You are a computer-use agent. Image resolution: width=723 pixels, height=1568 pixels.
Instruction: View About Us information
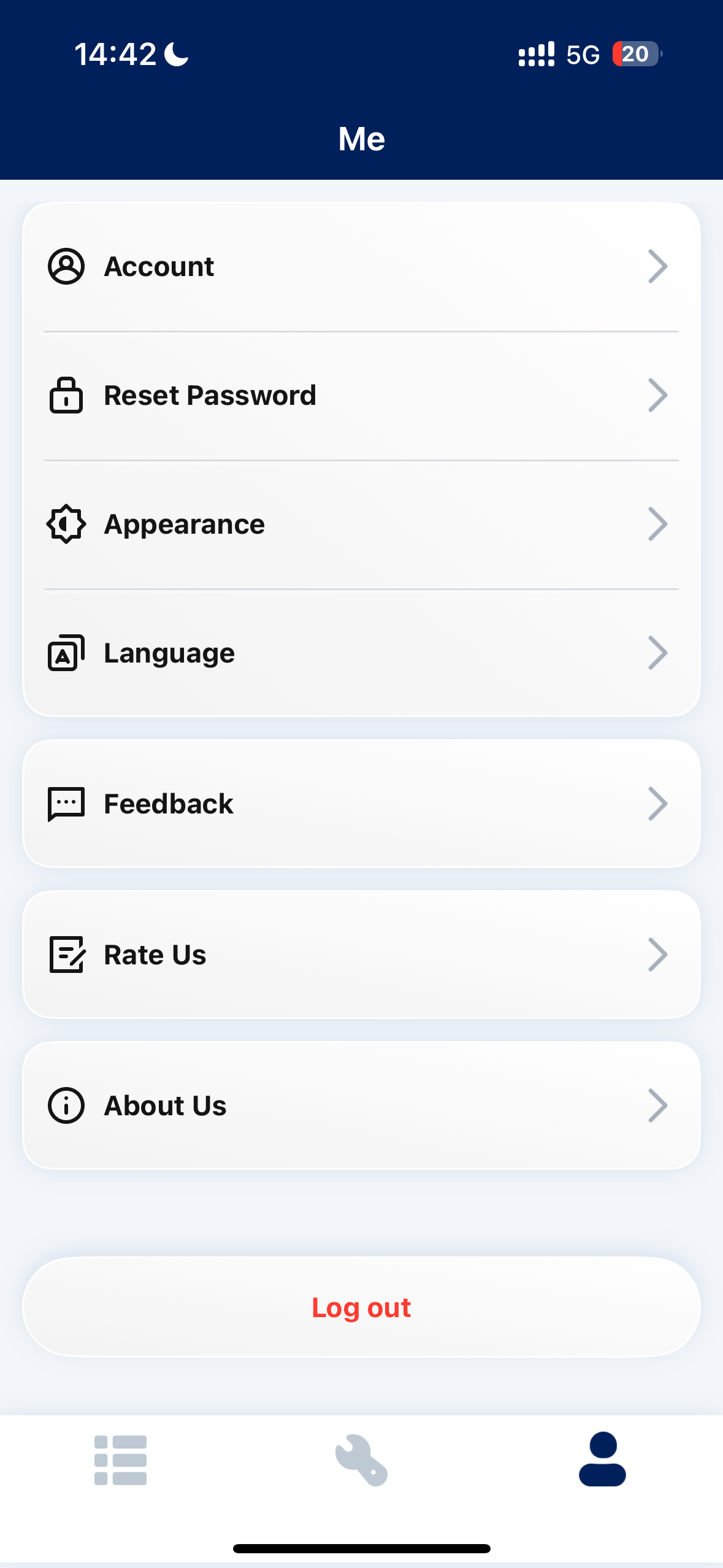coord(361,1105)
